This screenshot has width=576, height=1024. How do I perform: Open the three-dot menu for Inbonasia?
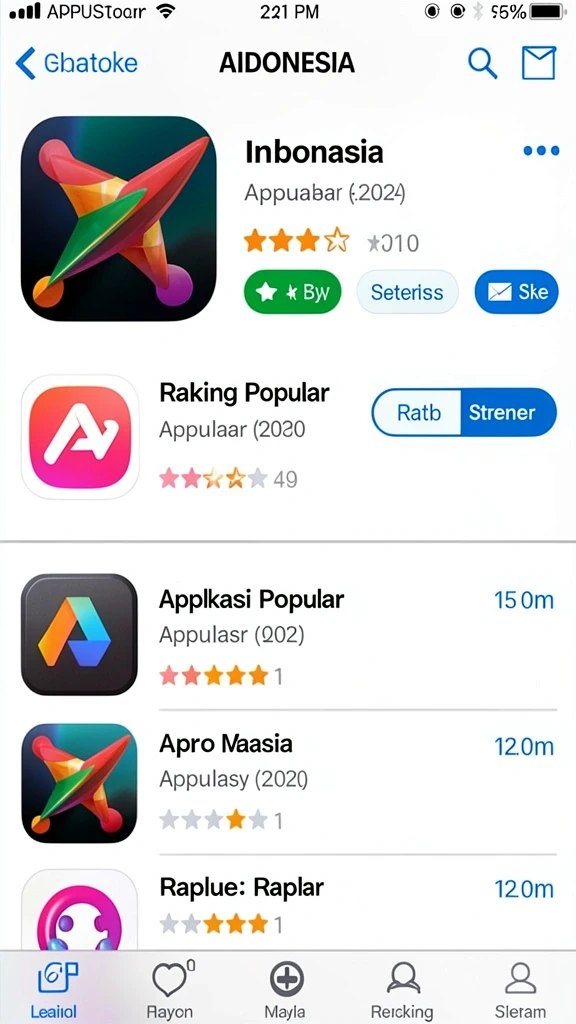point(541,151)
